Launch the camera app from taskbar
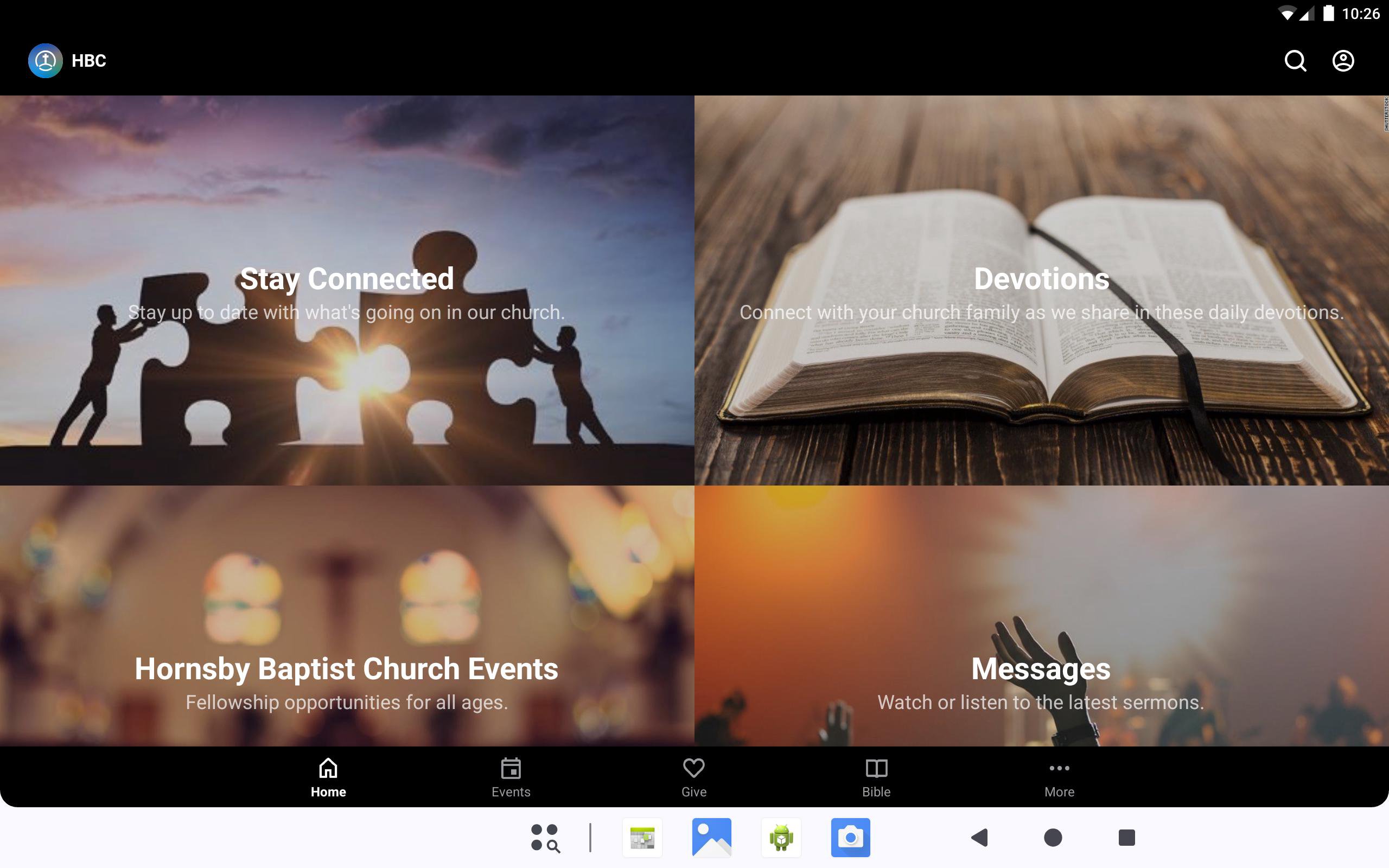 [x=850, y=838]
